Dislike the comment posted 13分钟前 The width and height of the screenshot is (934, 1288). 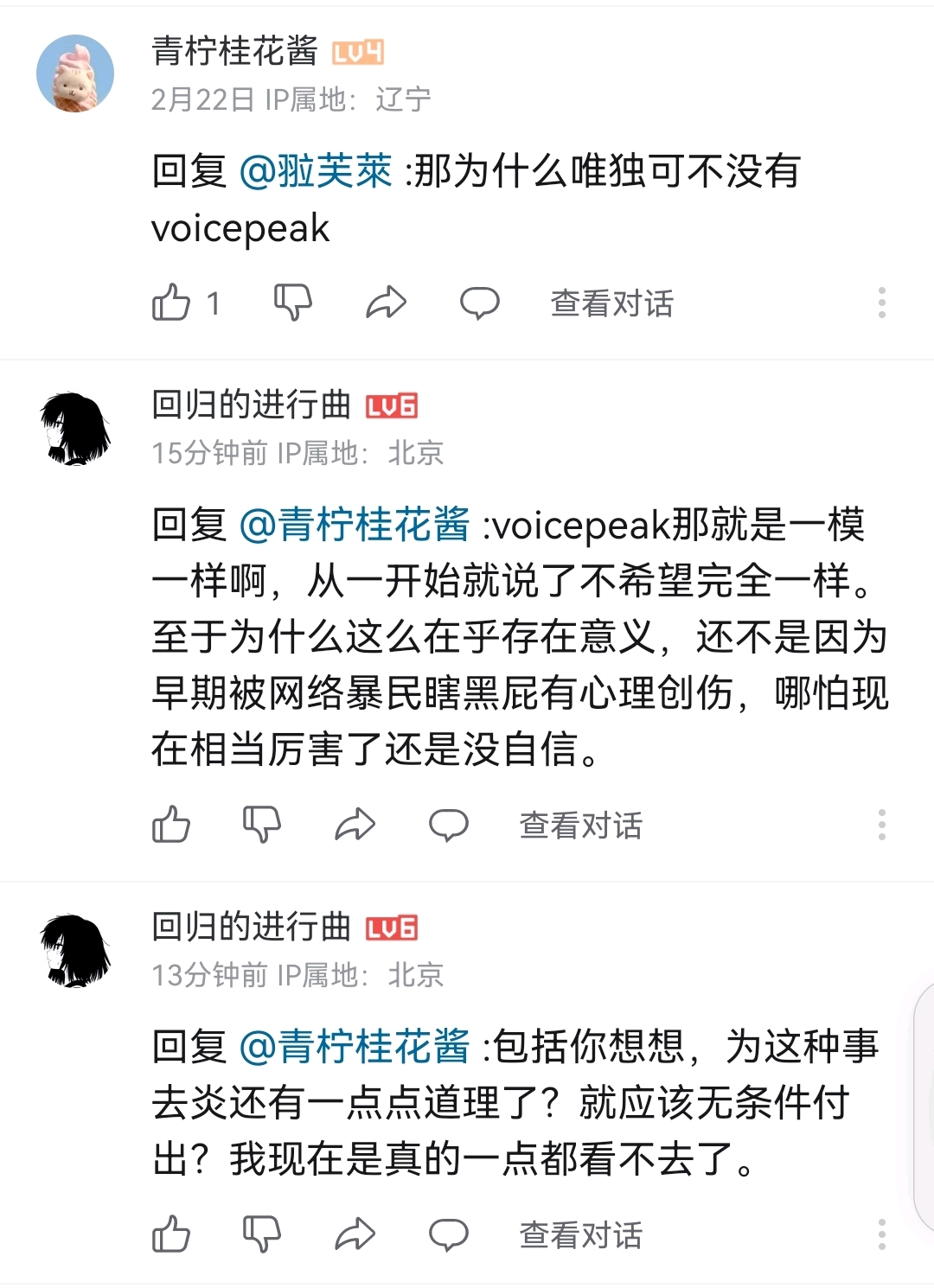coord(261,1234)
